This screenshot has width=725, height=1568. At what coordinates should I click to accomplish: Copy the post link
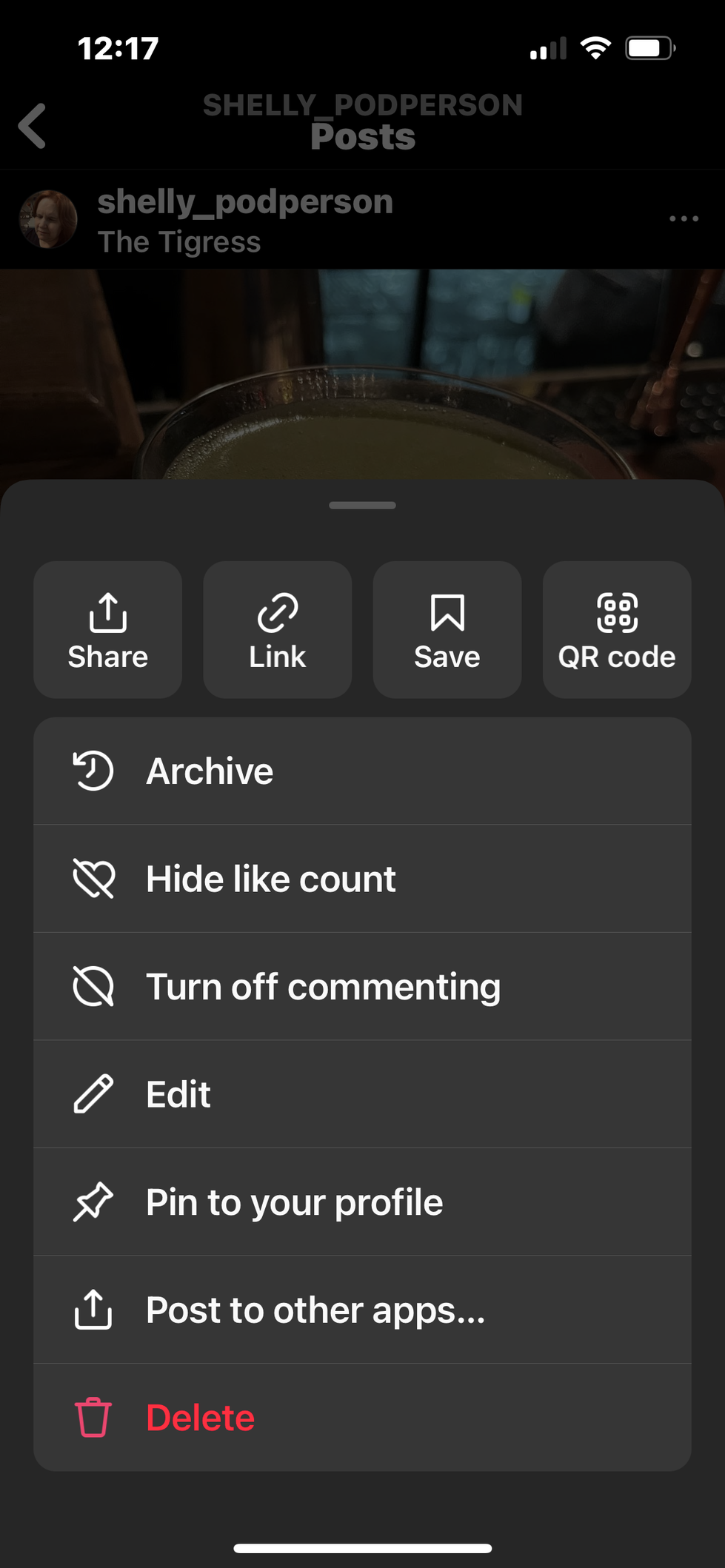pyautogui.click(x=278, y=630)
